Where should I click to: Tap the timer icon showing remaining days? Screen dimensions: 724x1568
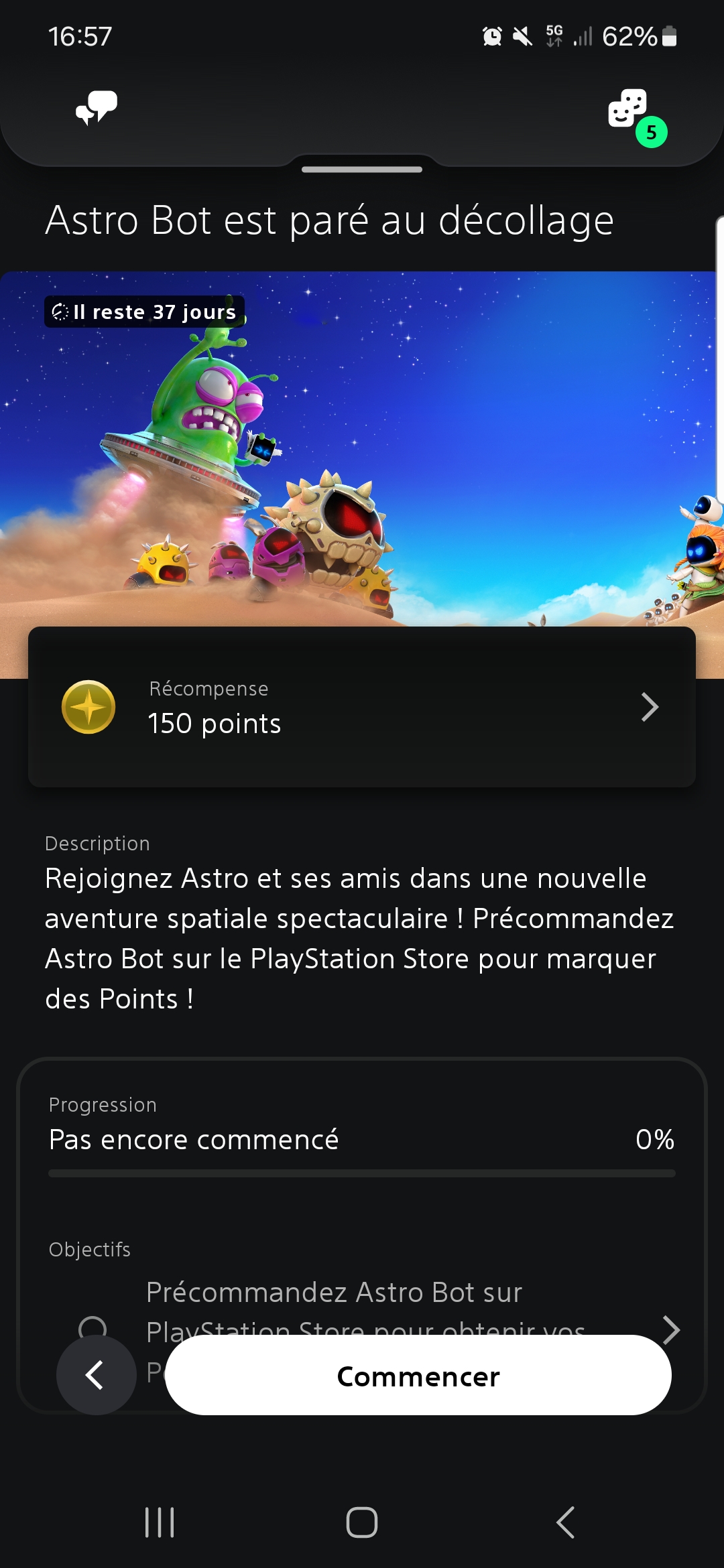[x=61, y=312]
